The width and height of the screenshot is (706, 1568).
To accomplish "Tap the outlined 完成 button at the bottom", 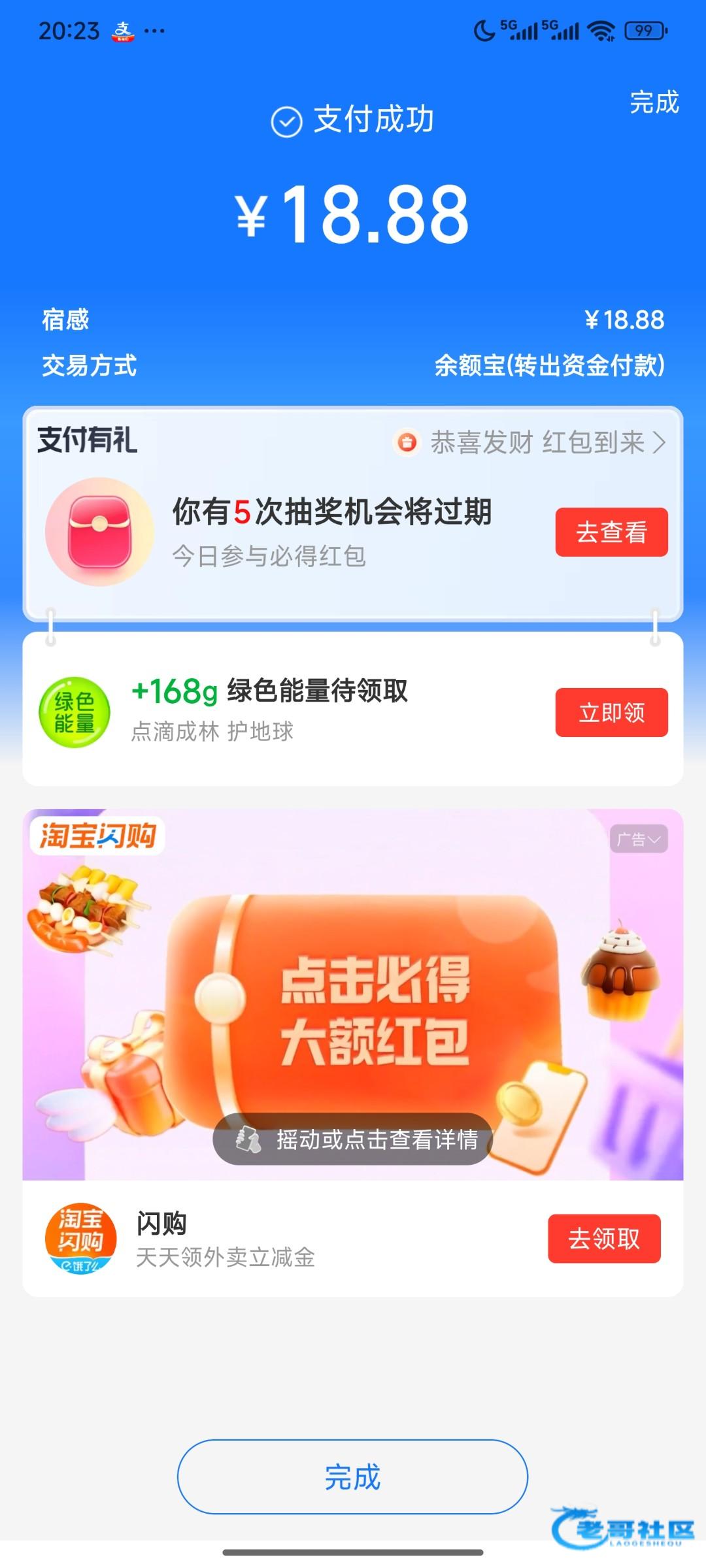I will point(352,1477).
